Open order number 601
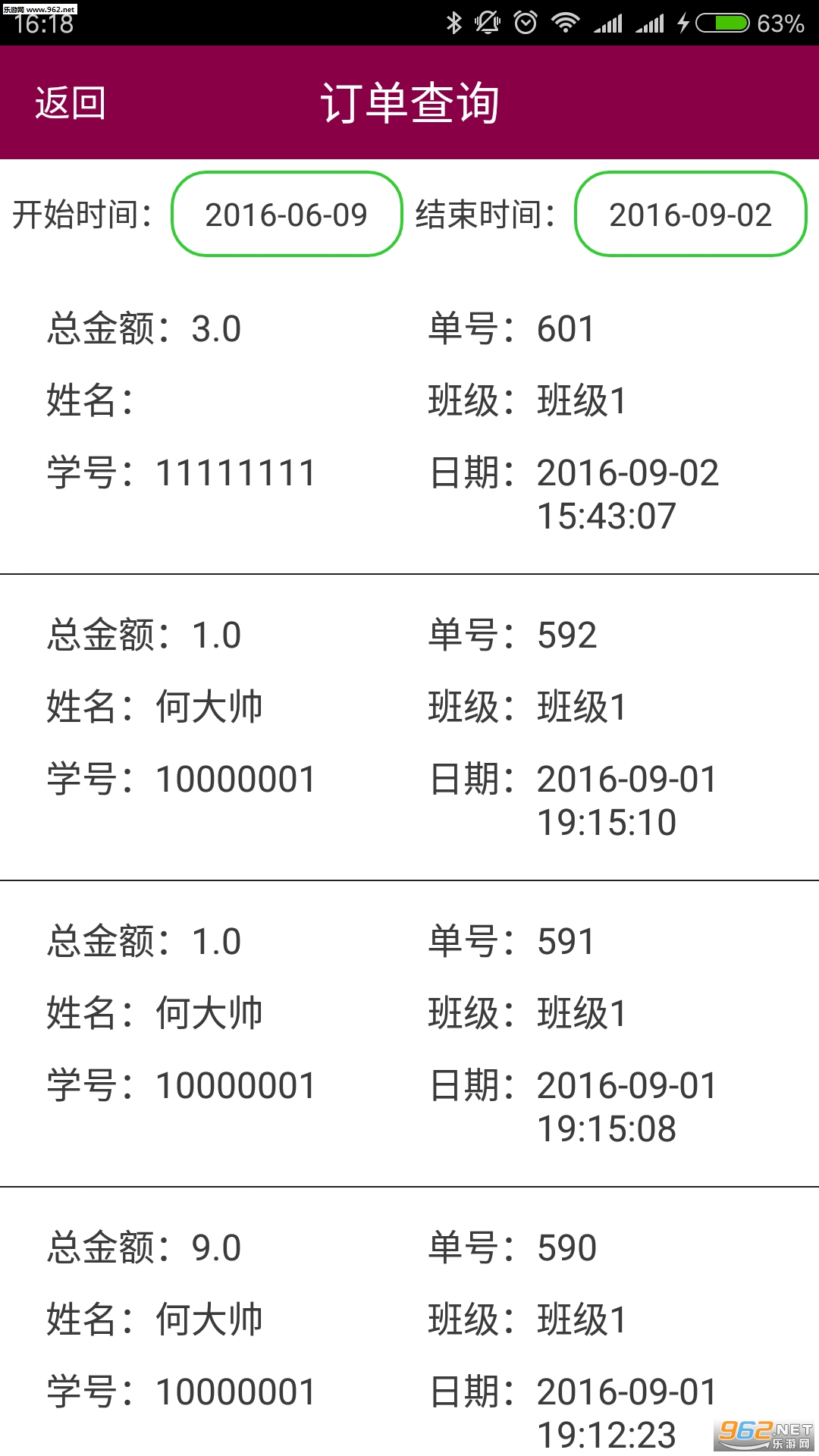Viewport: 819px width, 1456px height. [x=409, y=421]
